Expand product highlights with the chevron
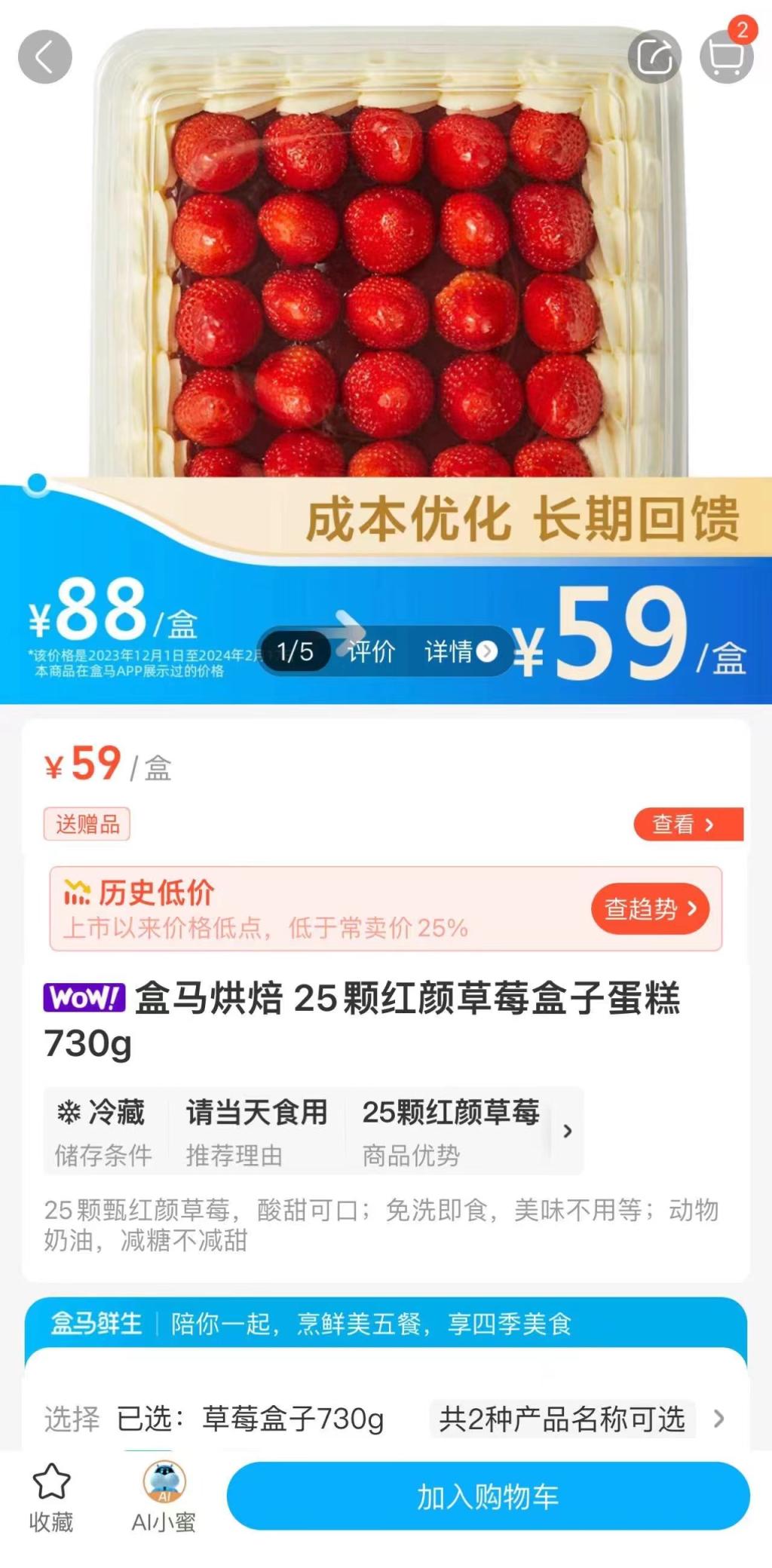Viewport: 772px width, 1568px height. pos(568,1131)
